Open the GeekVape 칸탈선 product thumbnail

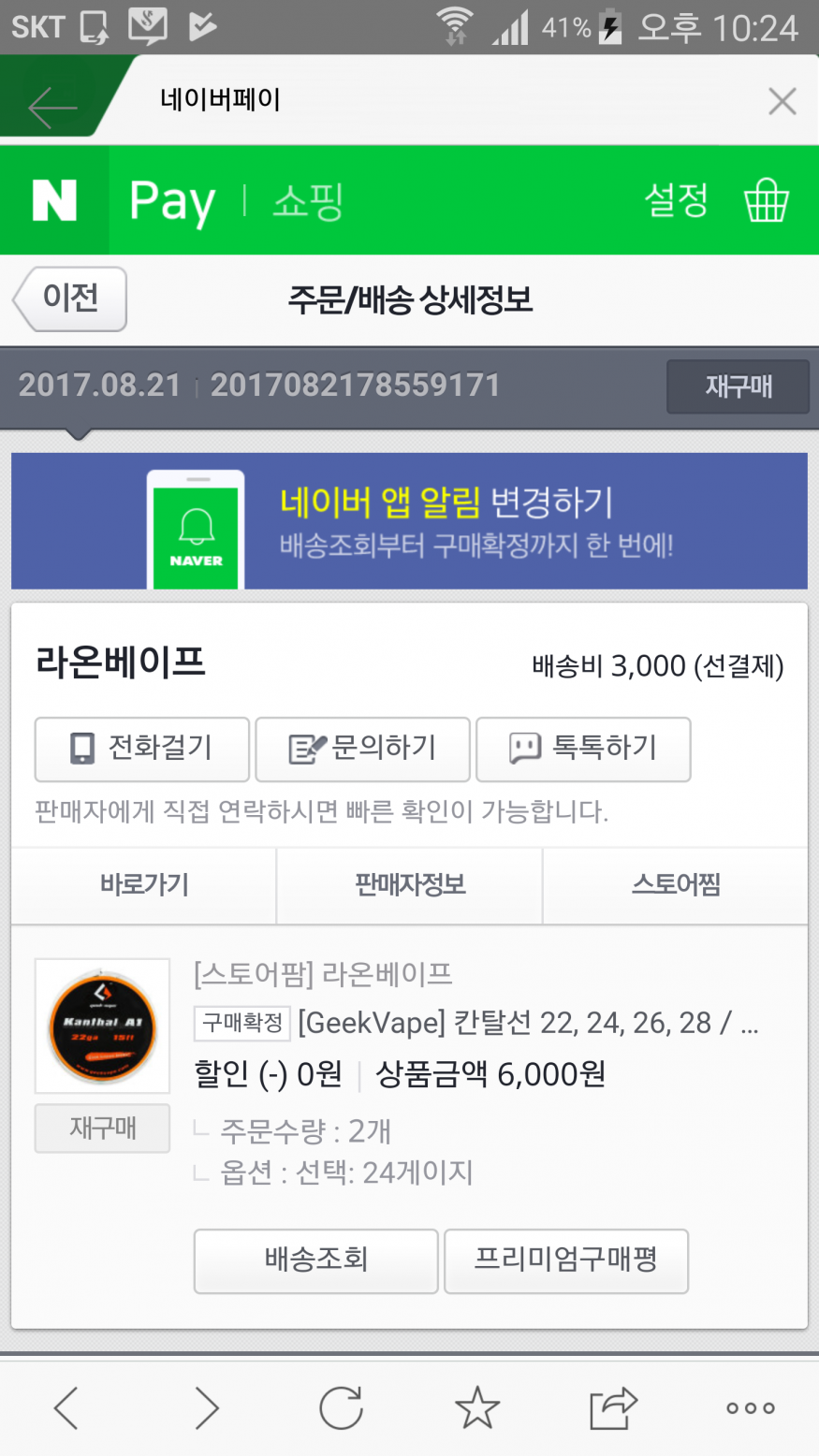102,1026
